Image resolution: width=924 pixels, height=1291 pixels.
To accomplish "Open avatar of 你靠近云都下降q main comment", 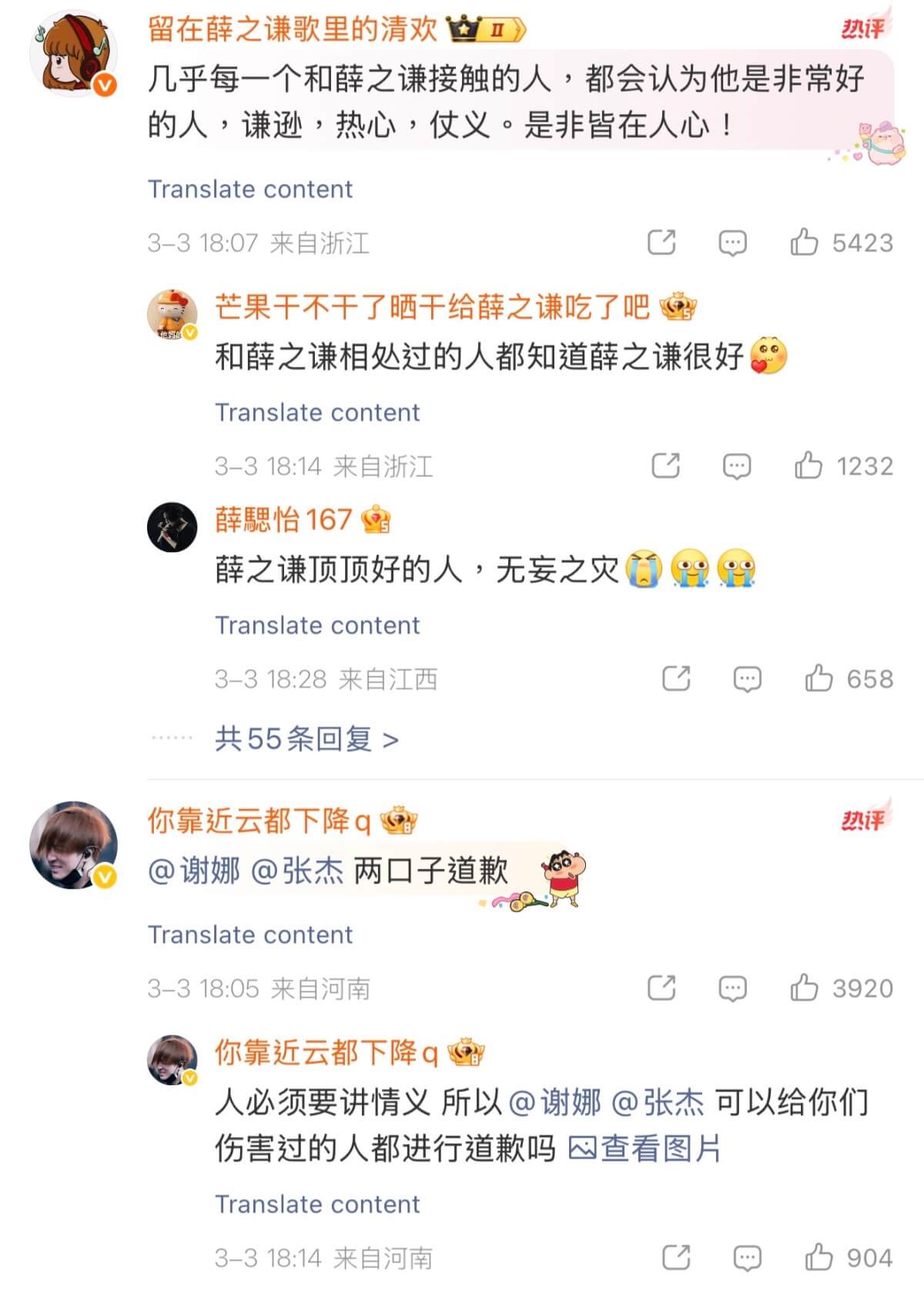I will pyautogui.click(x=73, y=845).
